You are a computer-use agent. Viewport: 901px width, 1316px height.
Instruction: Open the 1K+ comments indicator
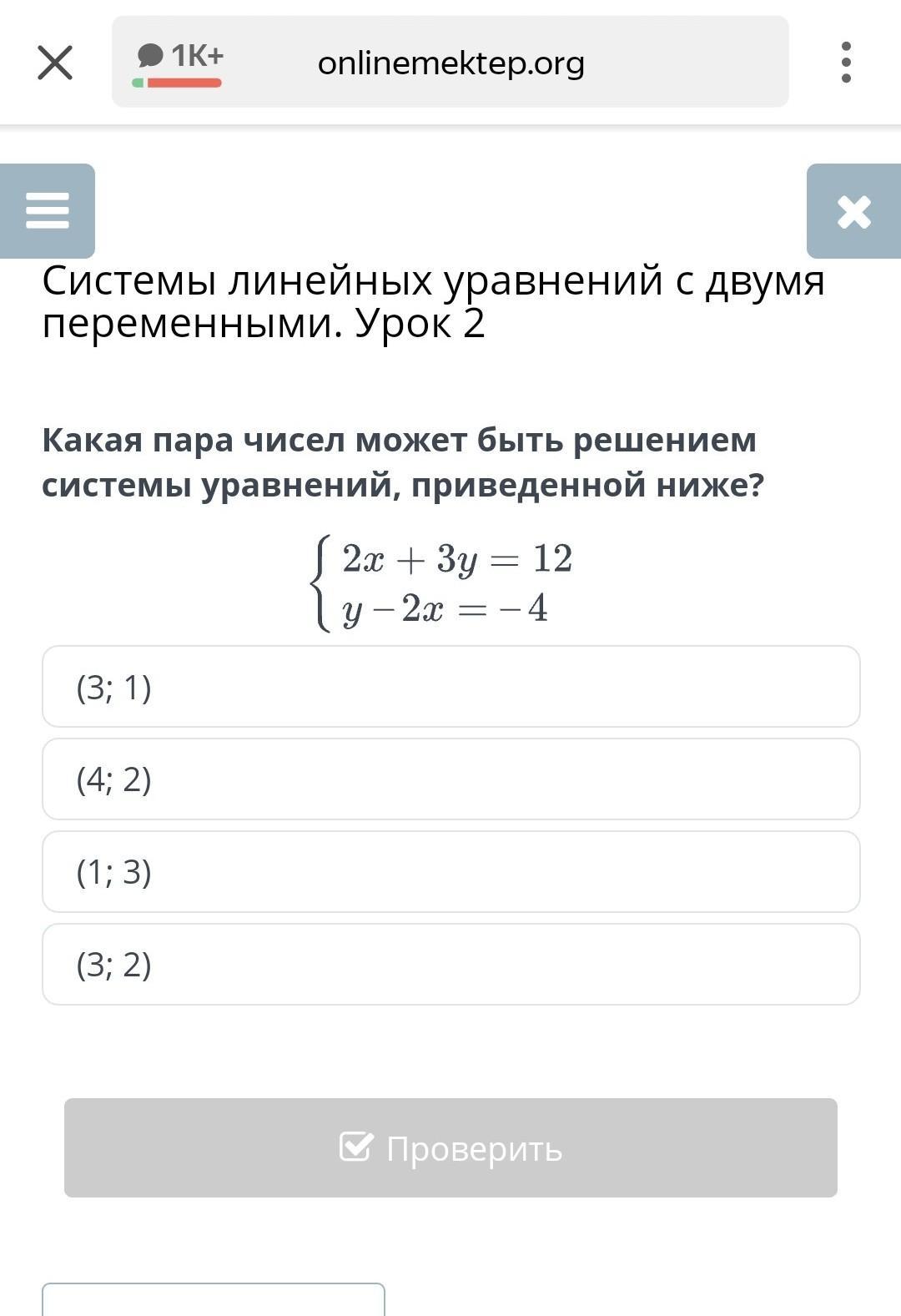tap(179, 63)
